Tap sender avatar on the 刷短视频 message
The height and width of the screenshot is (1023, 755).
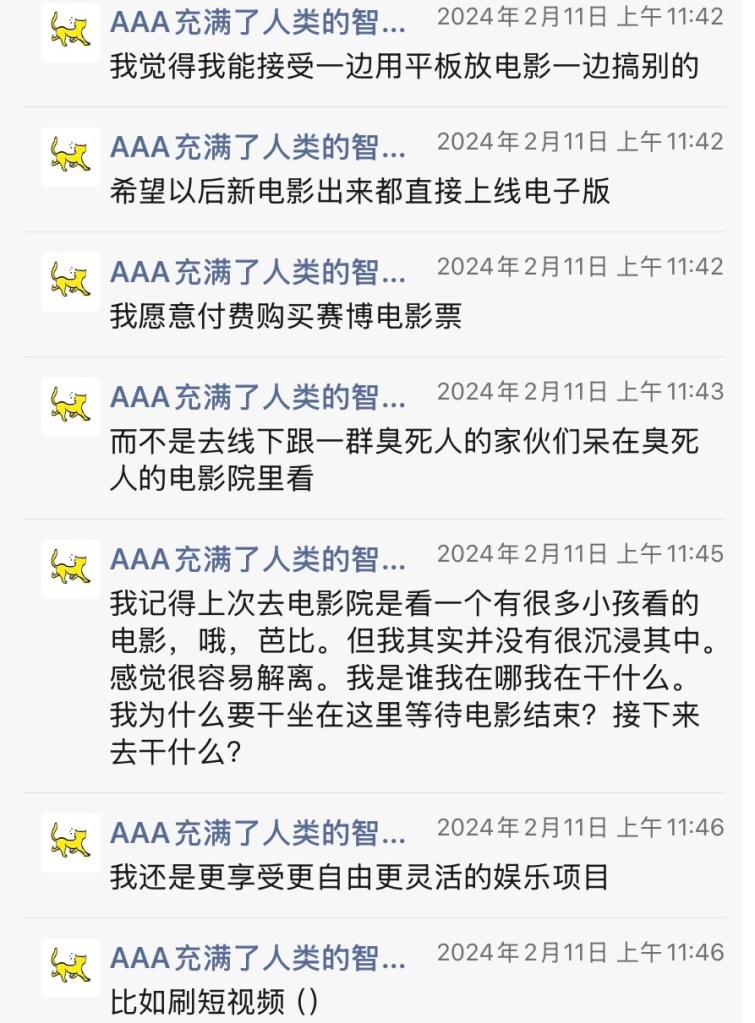point(71,967)
